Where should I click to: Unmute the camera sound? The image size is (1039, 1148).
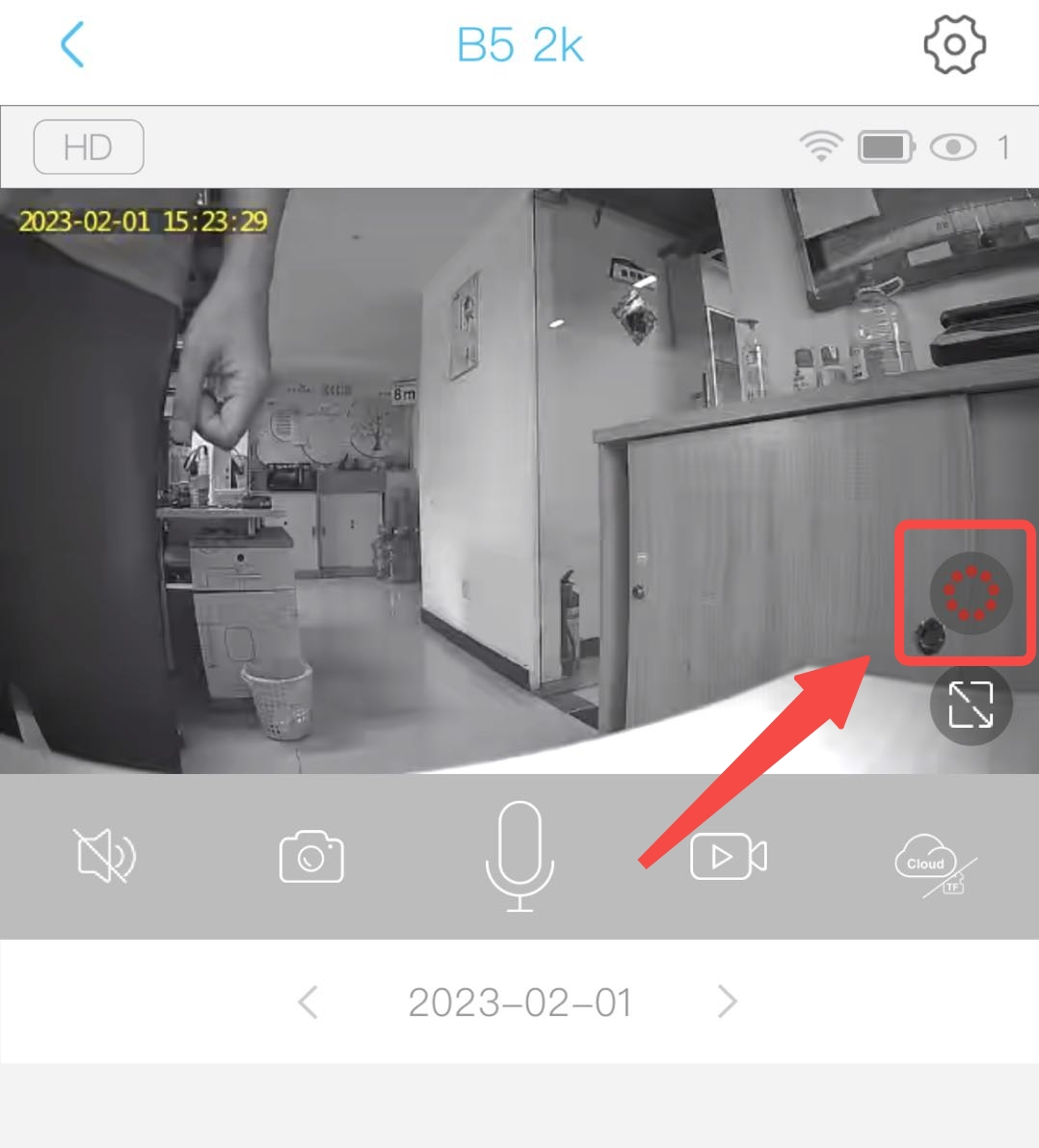tap(105, 856)
